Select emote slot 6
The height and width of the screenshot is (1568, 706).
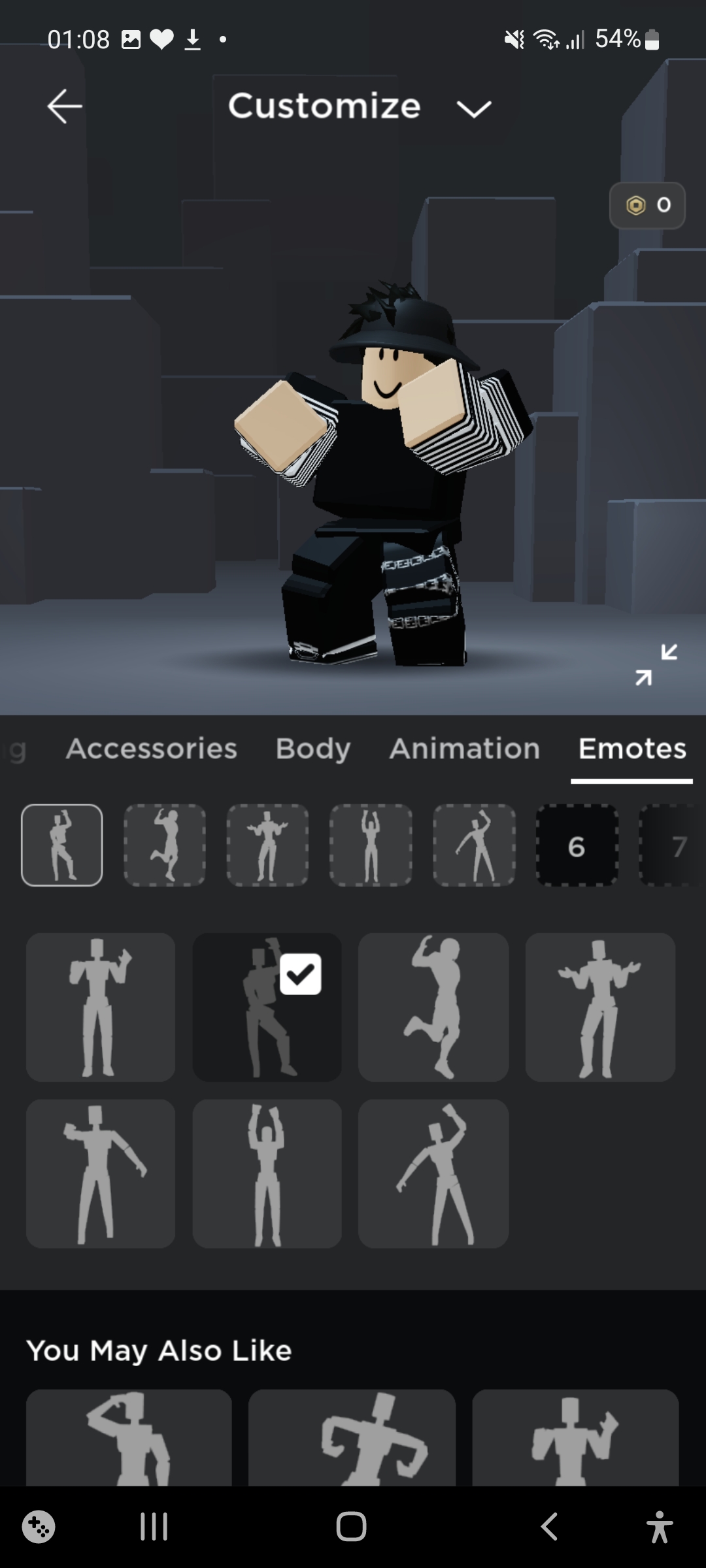pyautogui.click(x=577, y=845)
